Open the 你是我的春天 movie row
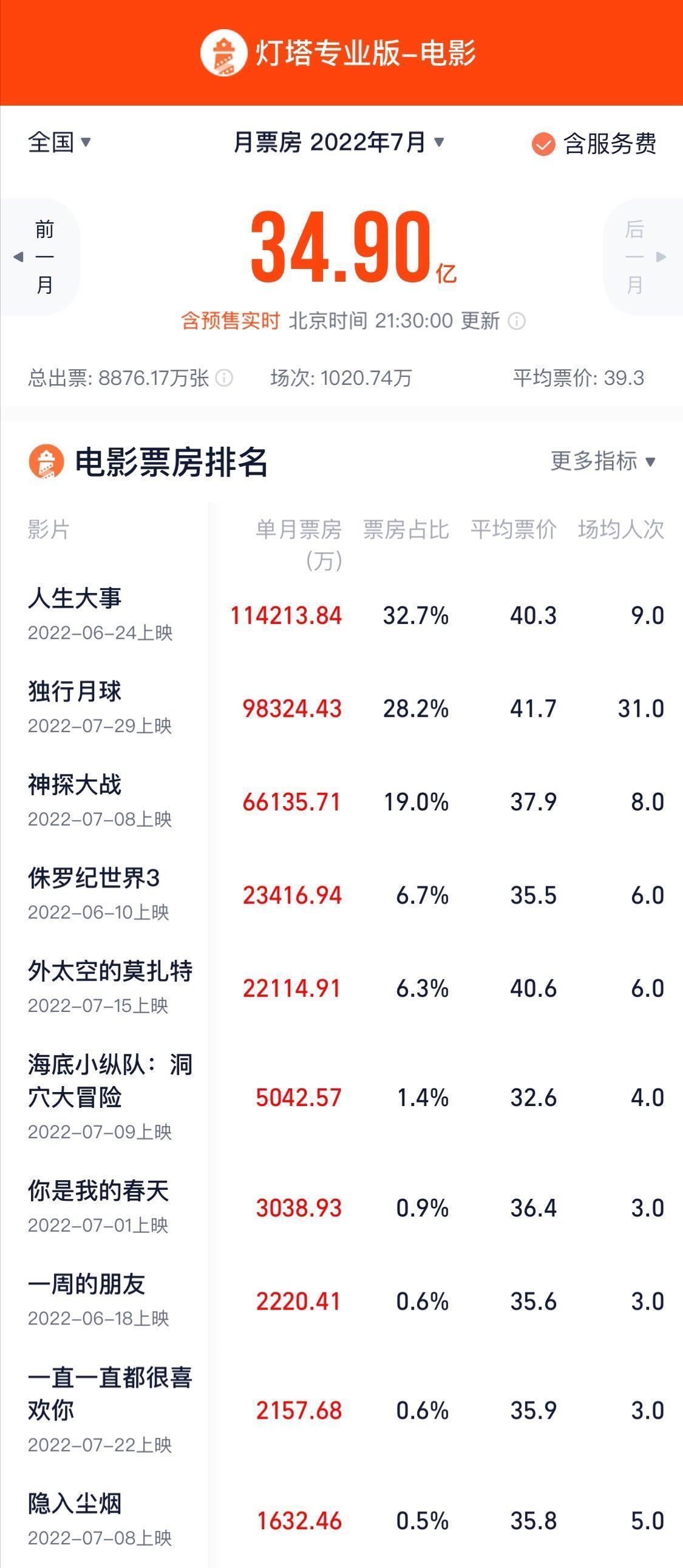The width and height of the screenshot is (683, 1568). [x=341, y=1207]
